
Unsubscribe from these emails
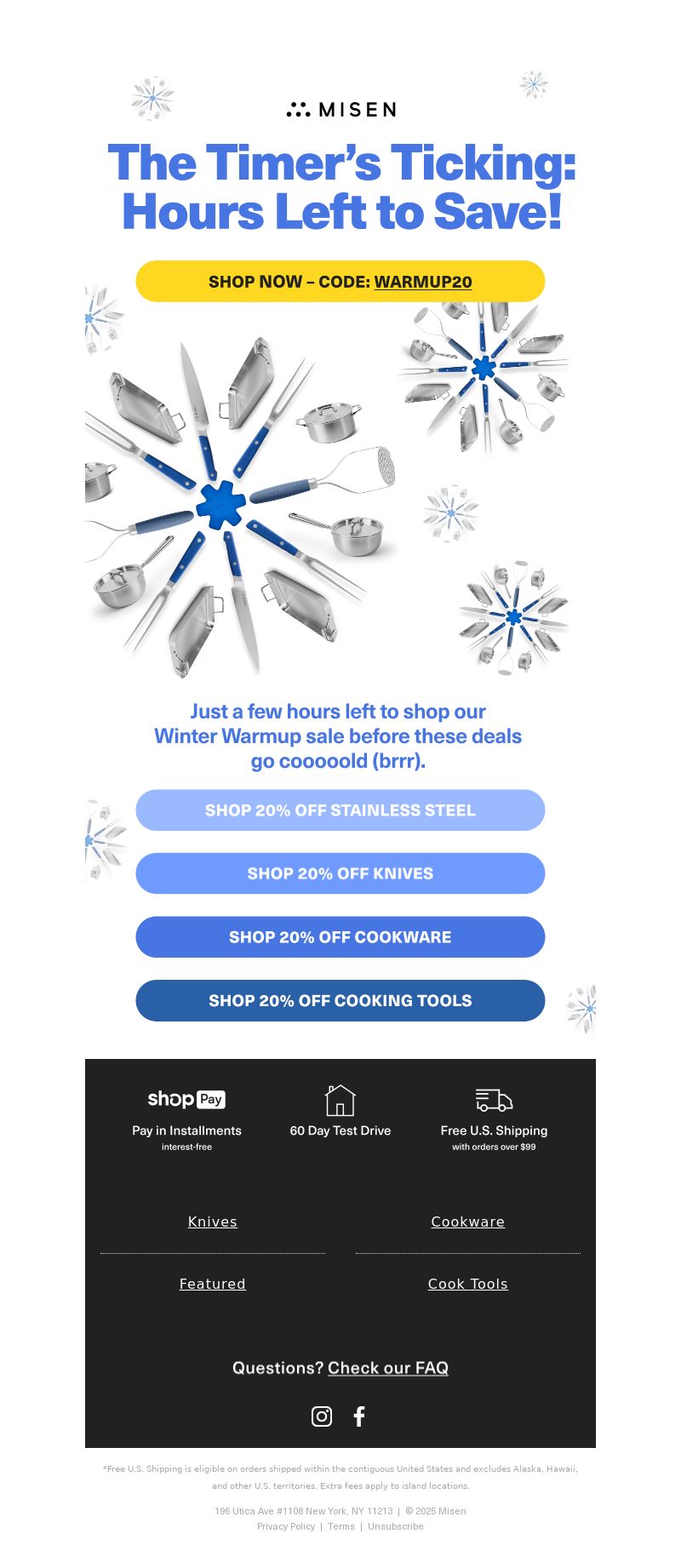click(395, 1526)
